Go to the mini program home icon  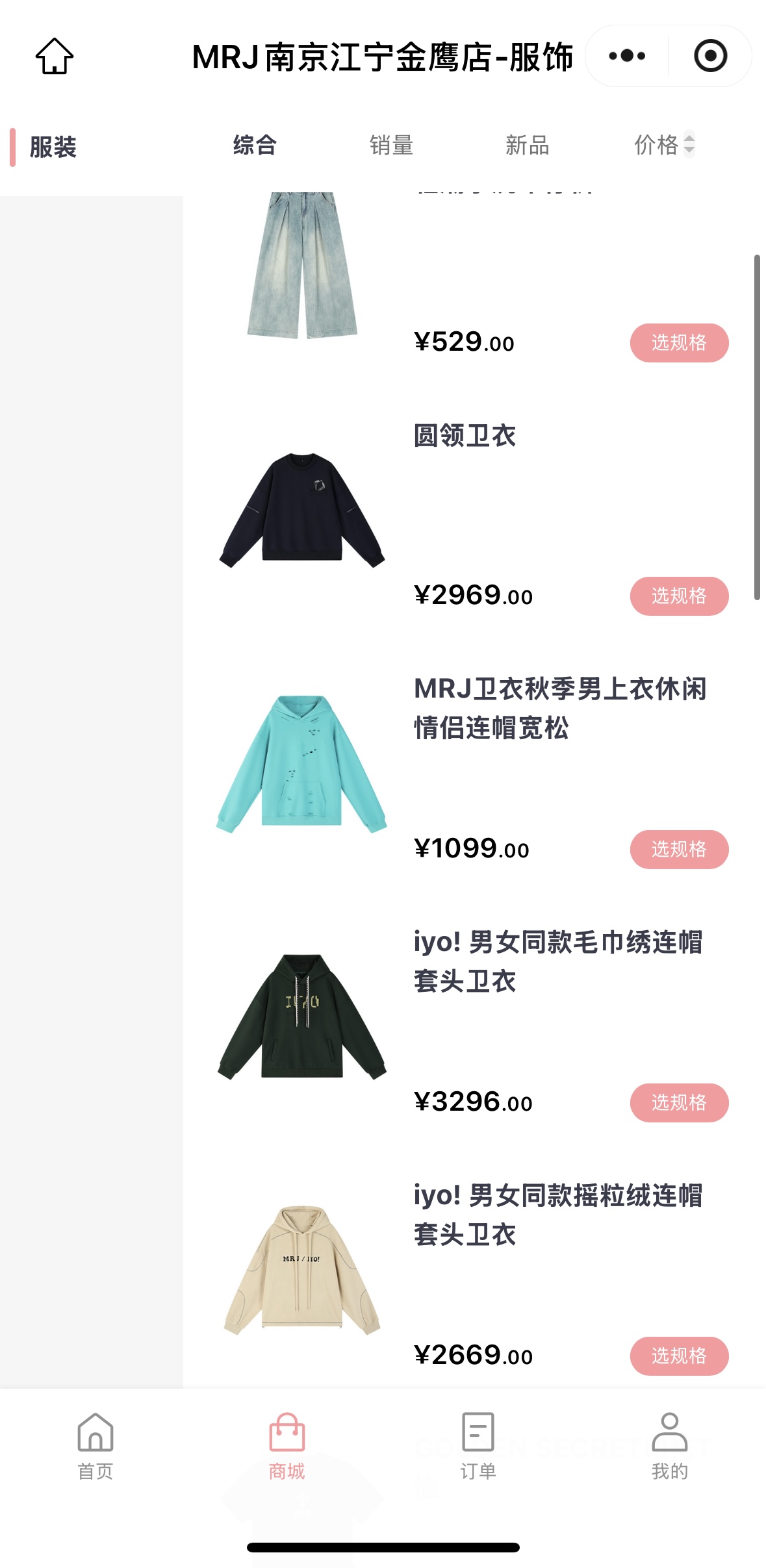(55, 57)
